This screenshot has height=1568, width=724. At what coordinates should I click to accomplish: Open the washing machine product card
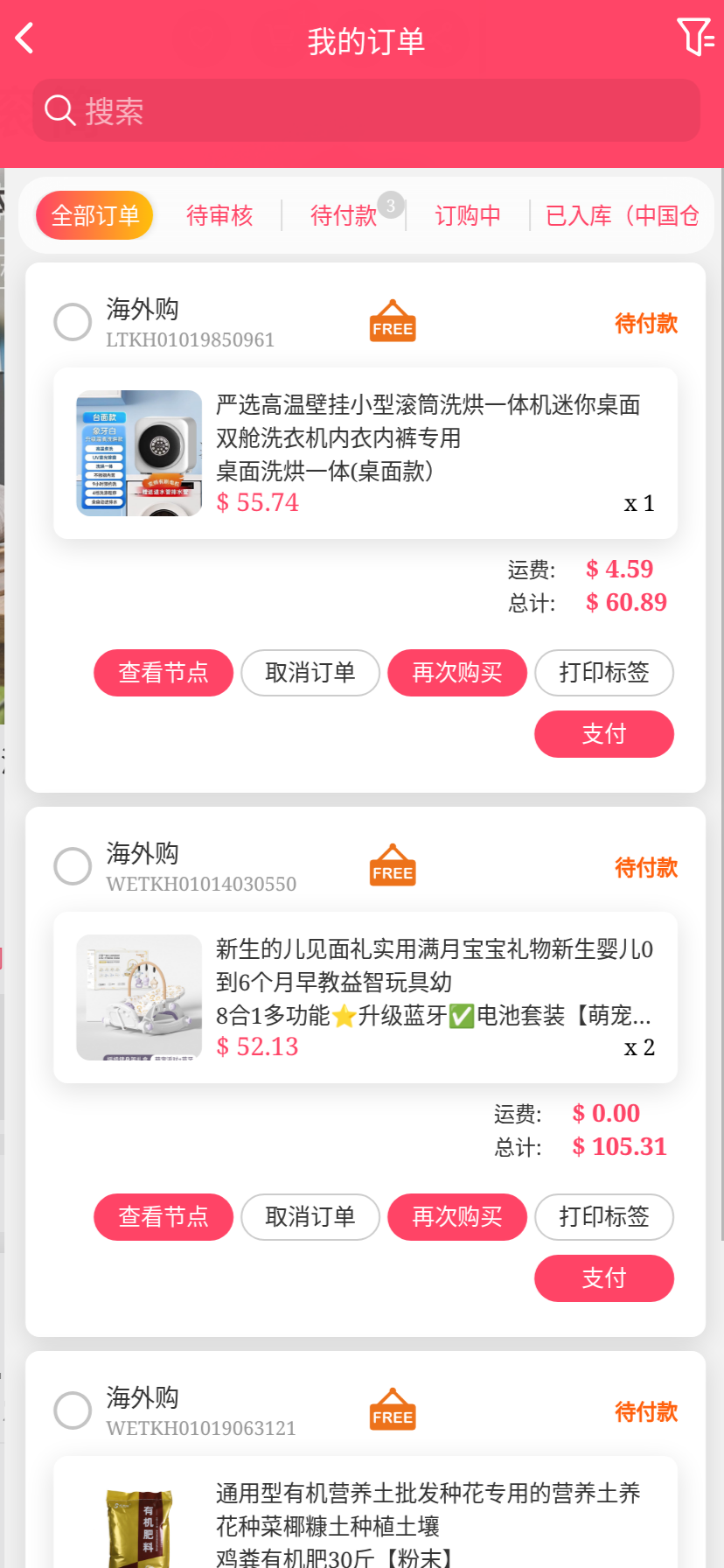(365, 453)
